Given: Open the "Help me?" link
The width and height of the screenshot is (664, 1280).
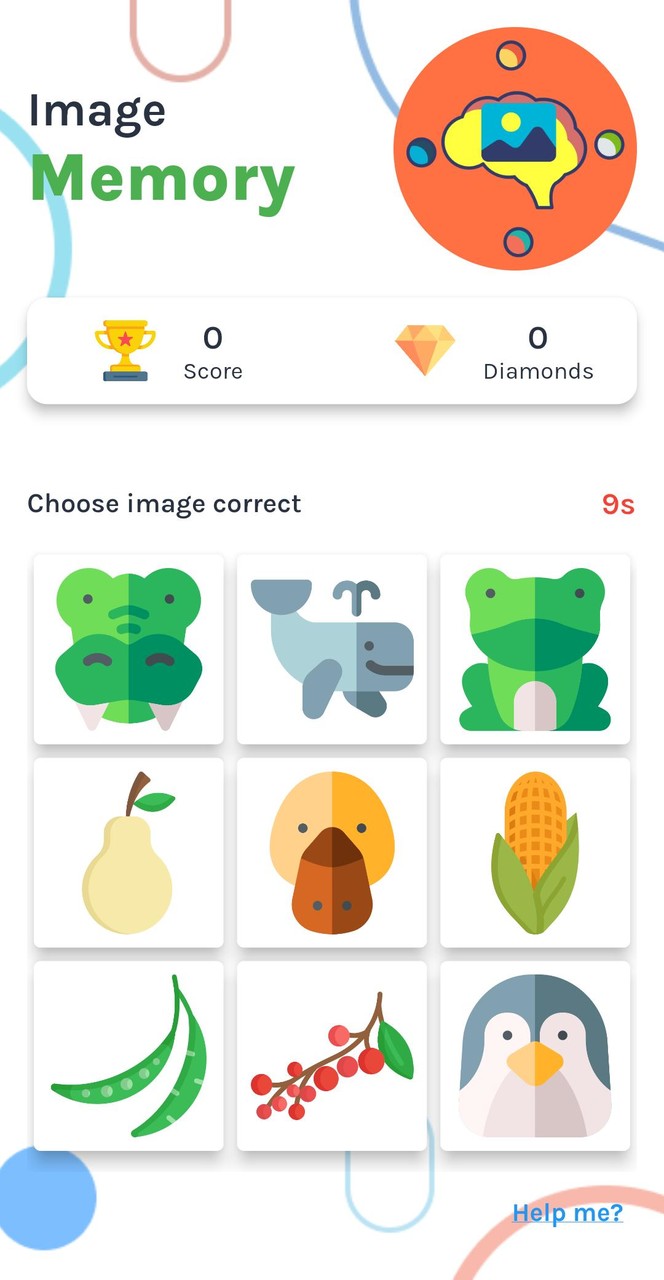Looking at the screenshot, I should click(x=567, y=1213).
